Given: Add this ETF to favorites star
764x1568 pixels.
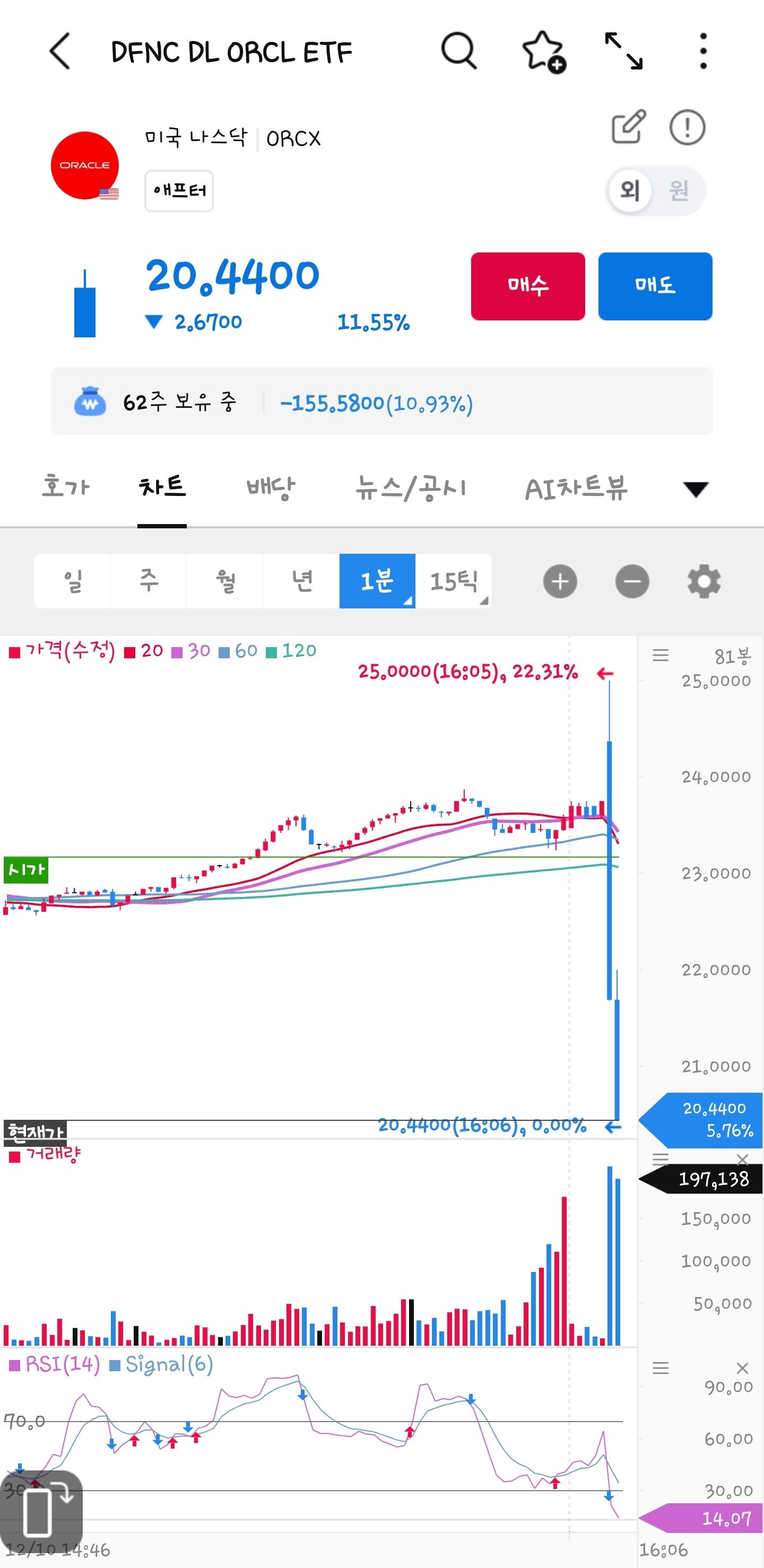Looking at the screenshot, I should (x=544, y=52).
